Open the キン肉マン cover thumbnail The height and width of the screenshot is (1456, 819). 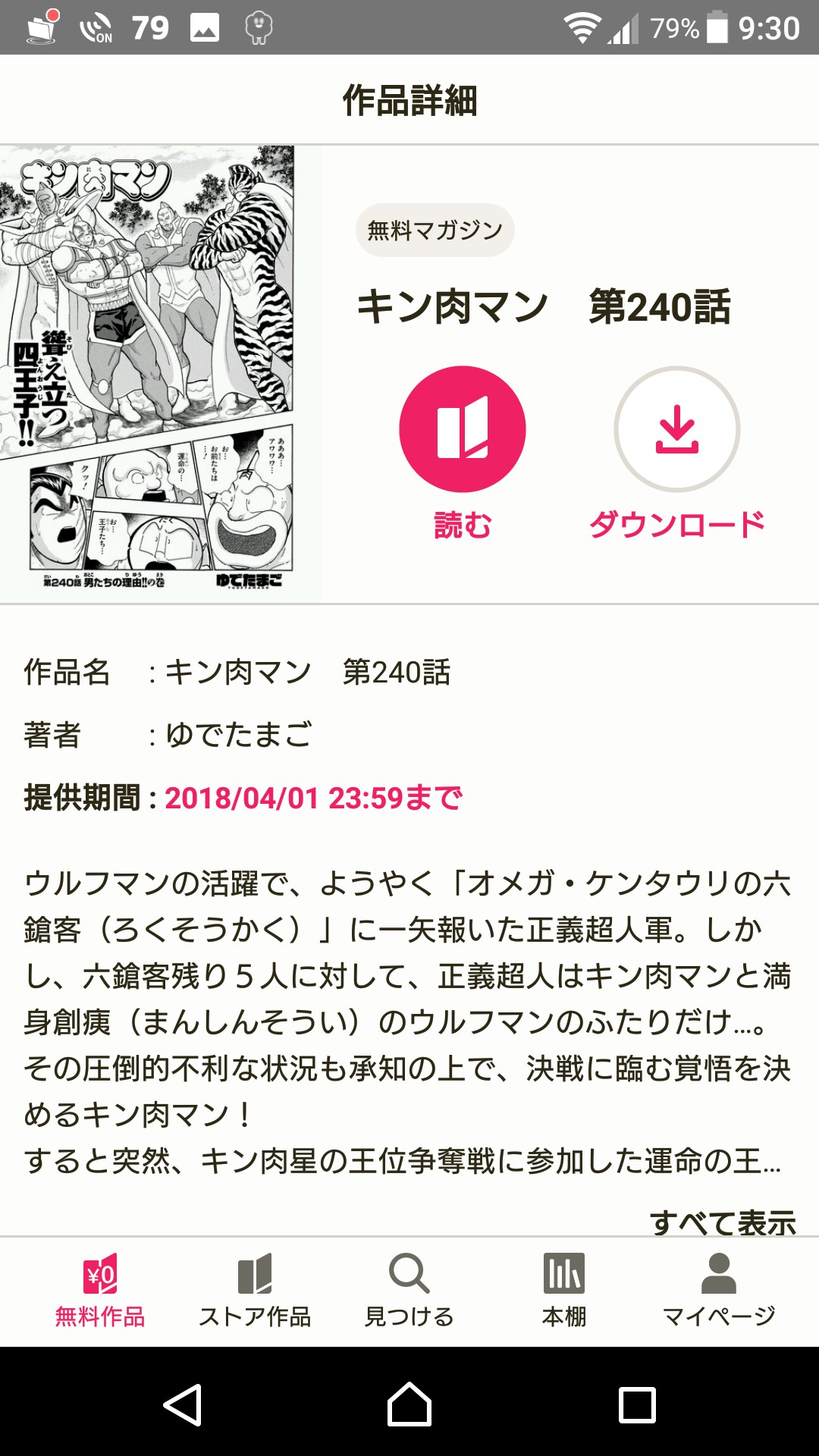tap(160, 373)
